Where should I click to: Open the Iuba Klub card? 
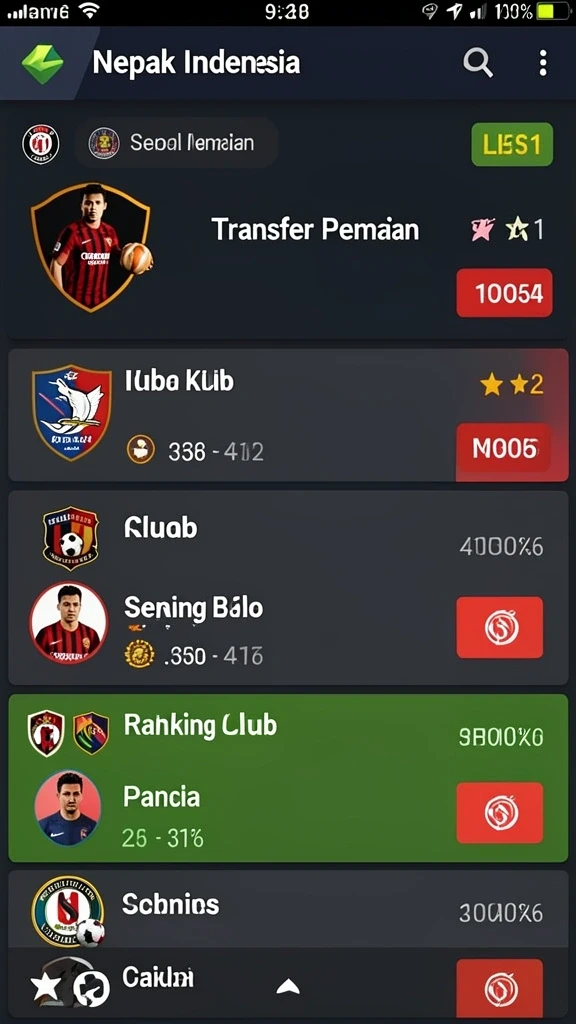pyautogui.click(x=288, y=415)
